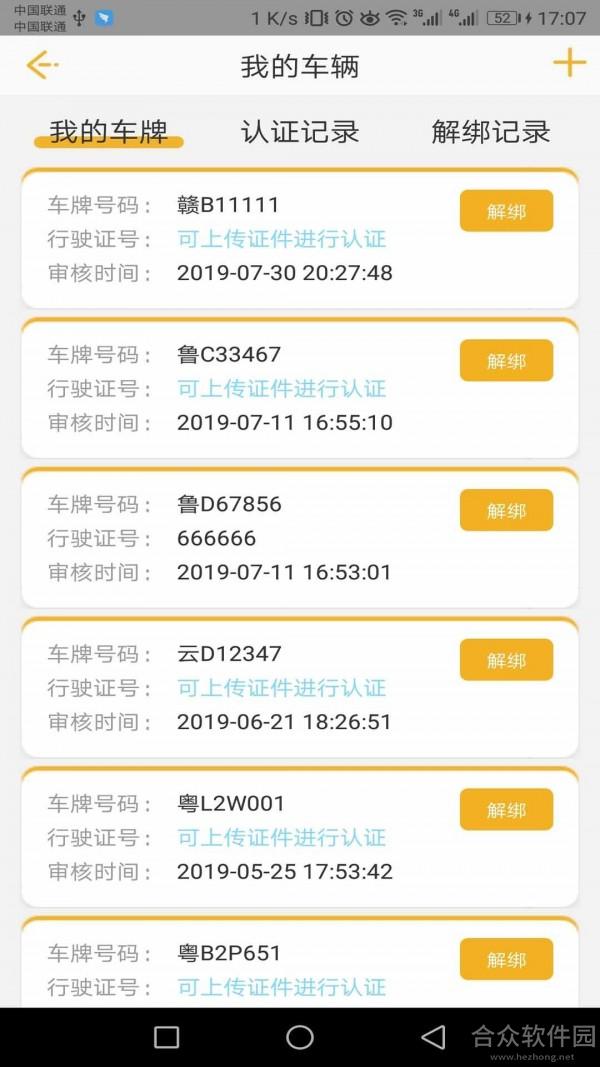Open recent apps from navigation bar
The image size is (600, 1067).
167,1037
